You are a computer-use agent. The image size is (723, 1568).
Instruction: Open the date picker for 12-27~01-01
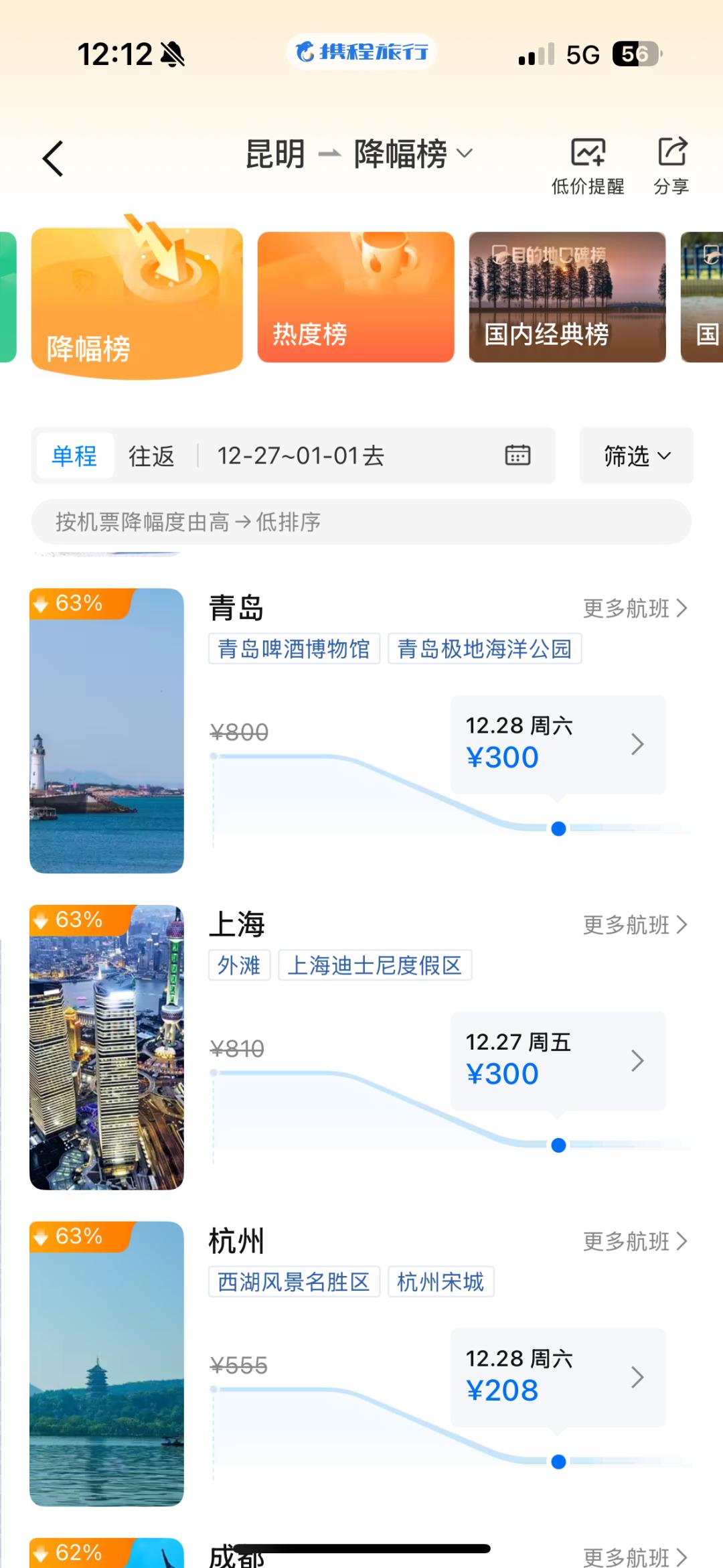click(x=517, y=455)
